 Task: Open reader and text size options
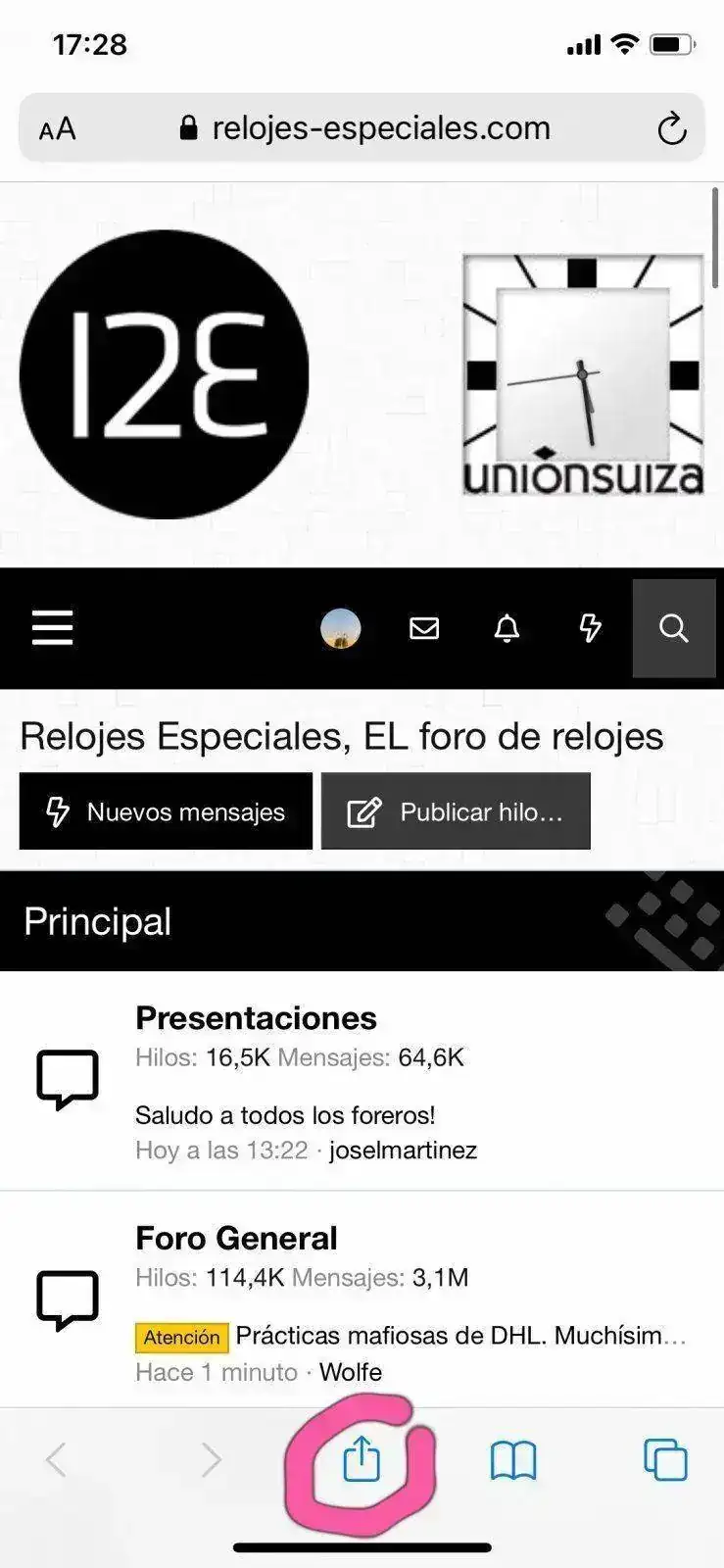[x=57, y=128]
